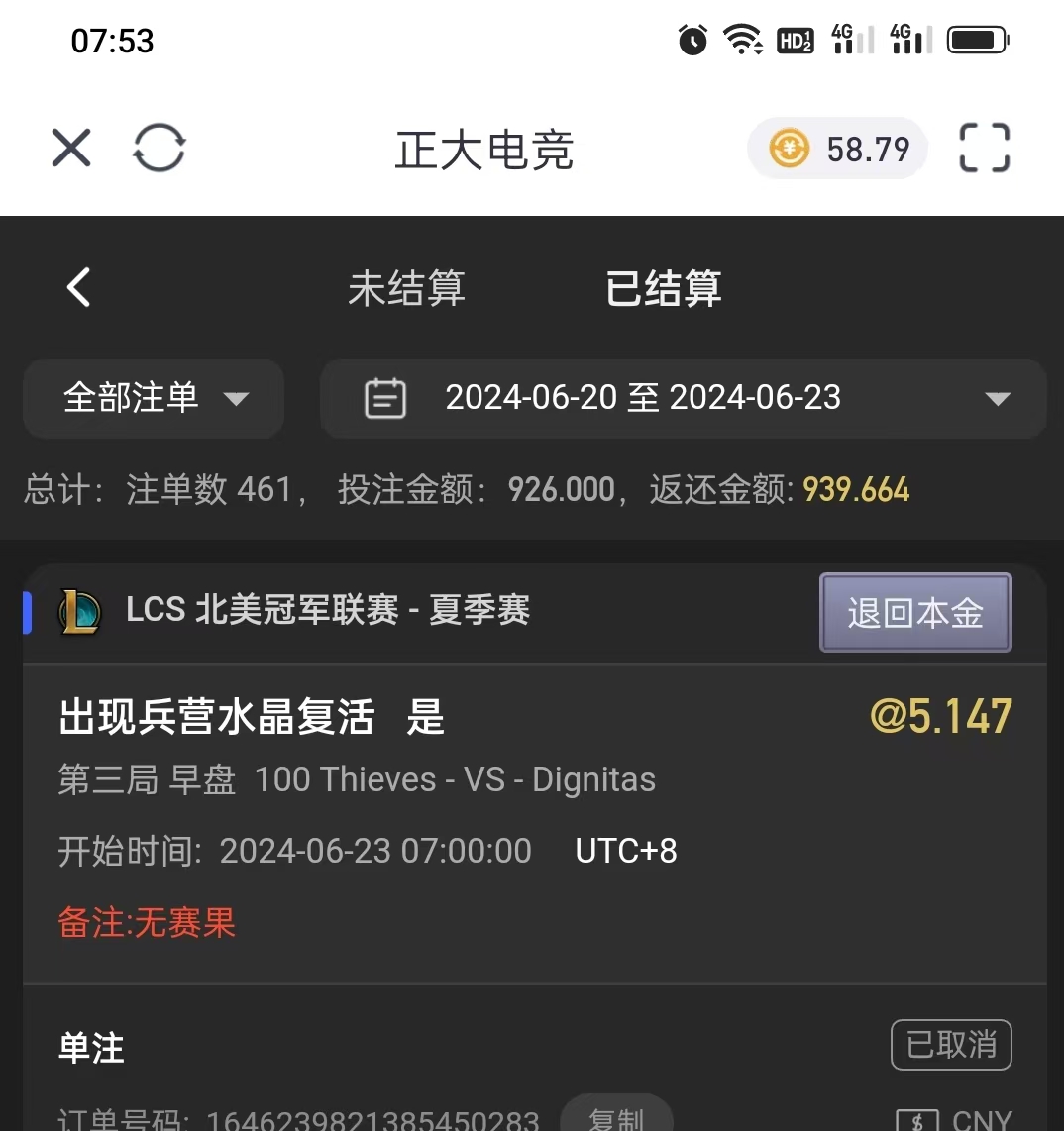Open the 58.79 coin balance
The height and width of the screenshot is (1131, 1064).
837,150
